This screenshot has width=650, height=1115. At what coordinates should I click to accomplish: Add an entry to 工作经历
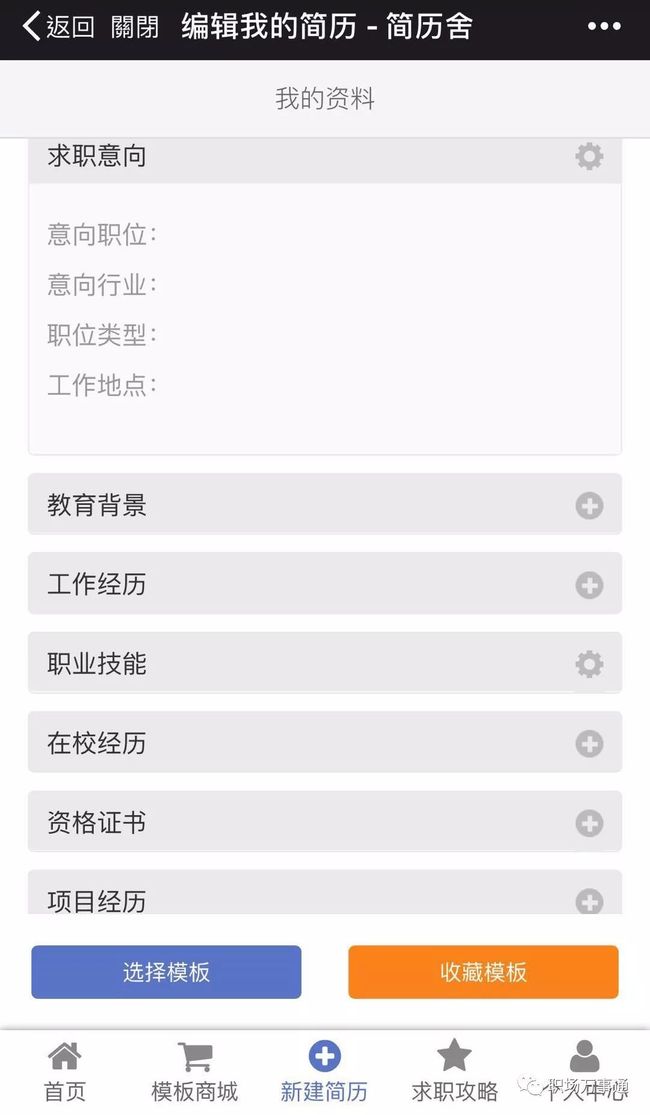point(589,585)
